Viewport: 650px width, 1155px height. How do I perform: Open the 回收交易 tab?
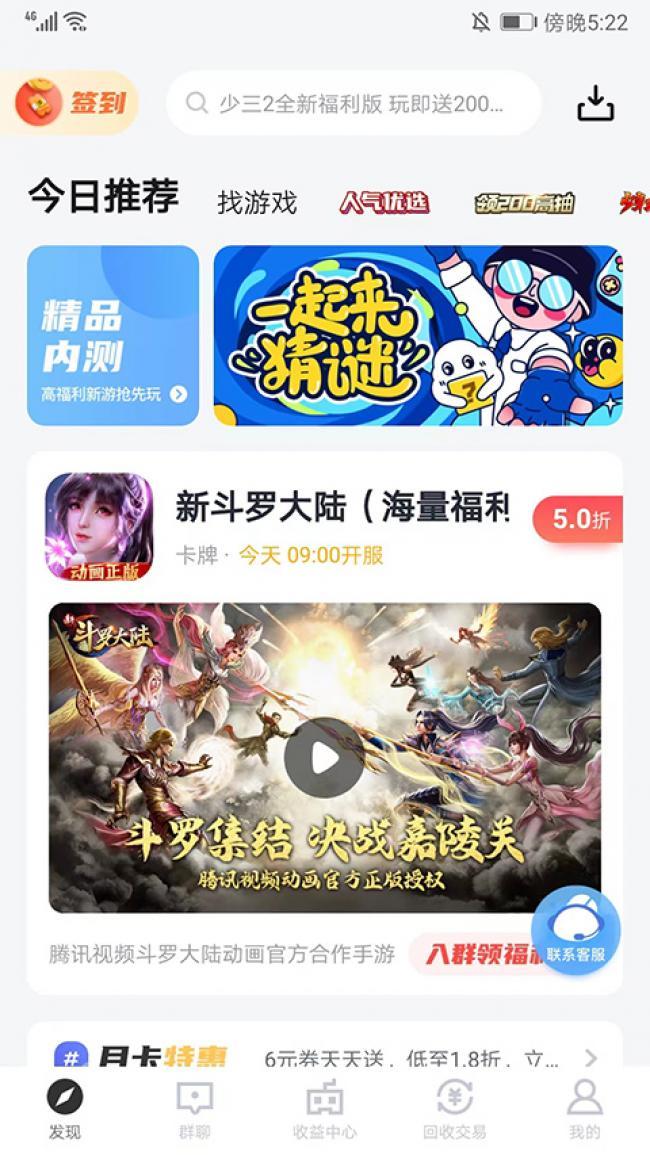454,1110
